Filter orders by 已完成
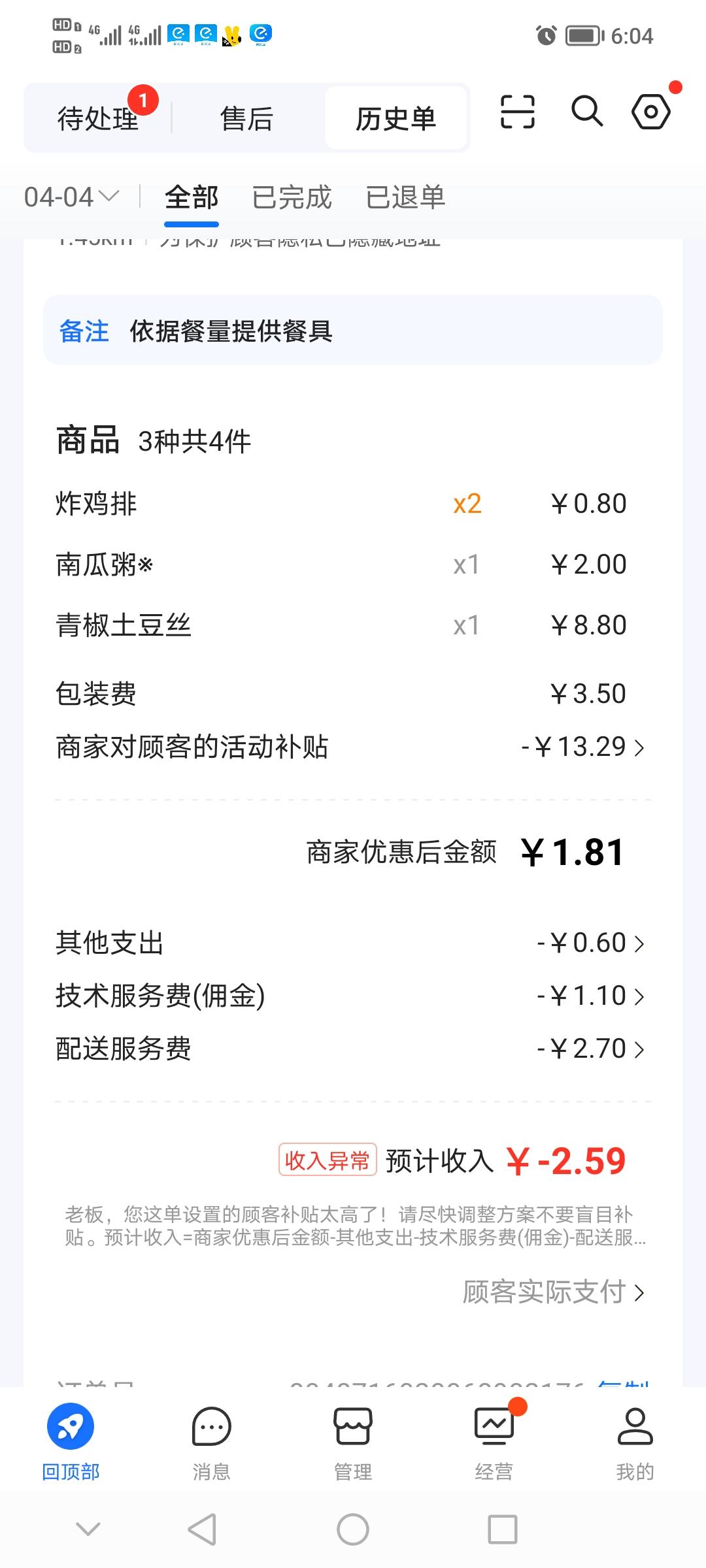Image resolution: width=706 pixels, height=1568 pixels. pyautogui.click(x=292, y=197)
